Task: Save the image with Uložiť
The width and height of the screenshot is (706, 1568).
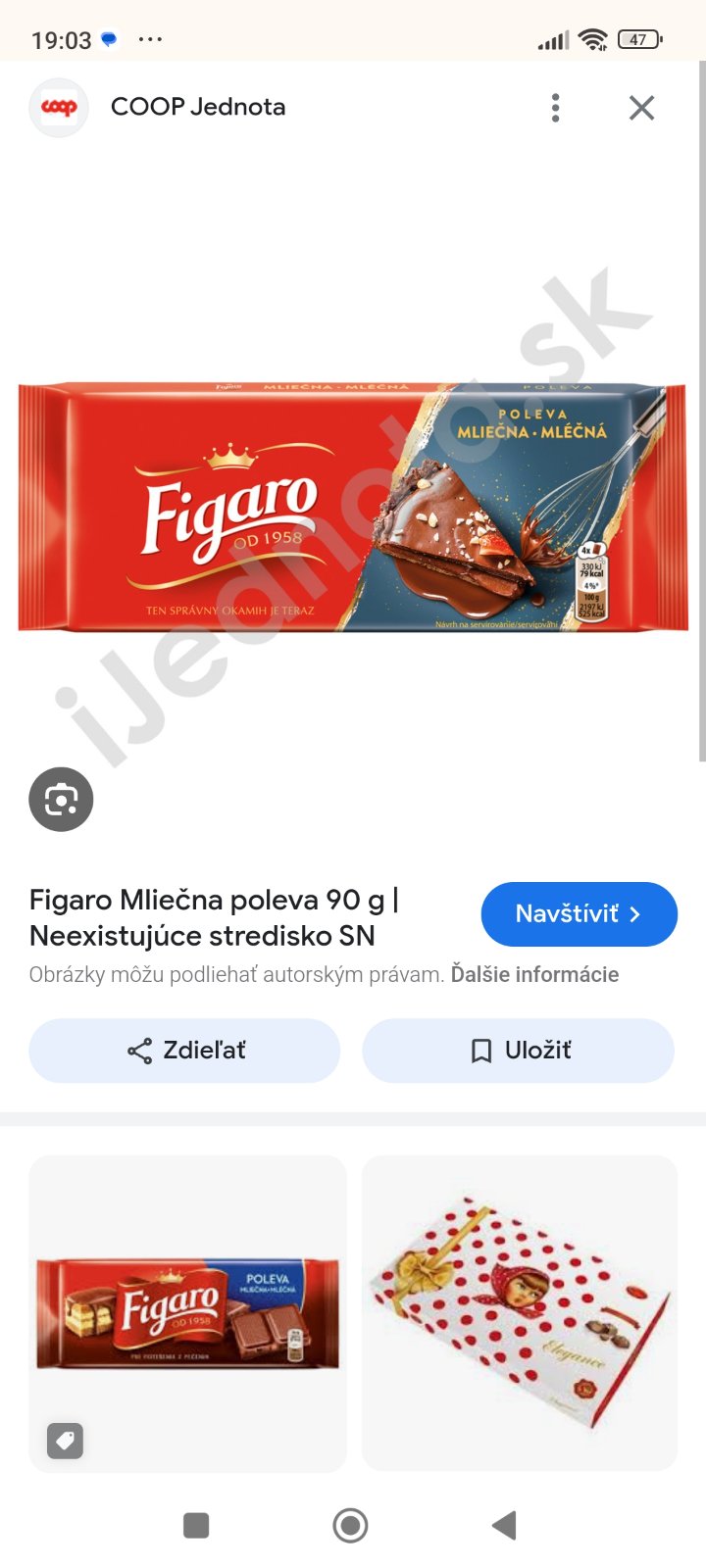Action: coord(518,1051)
